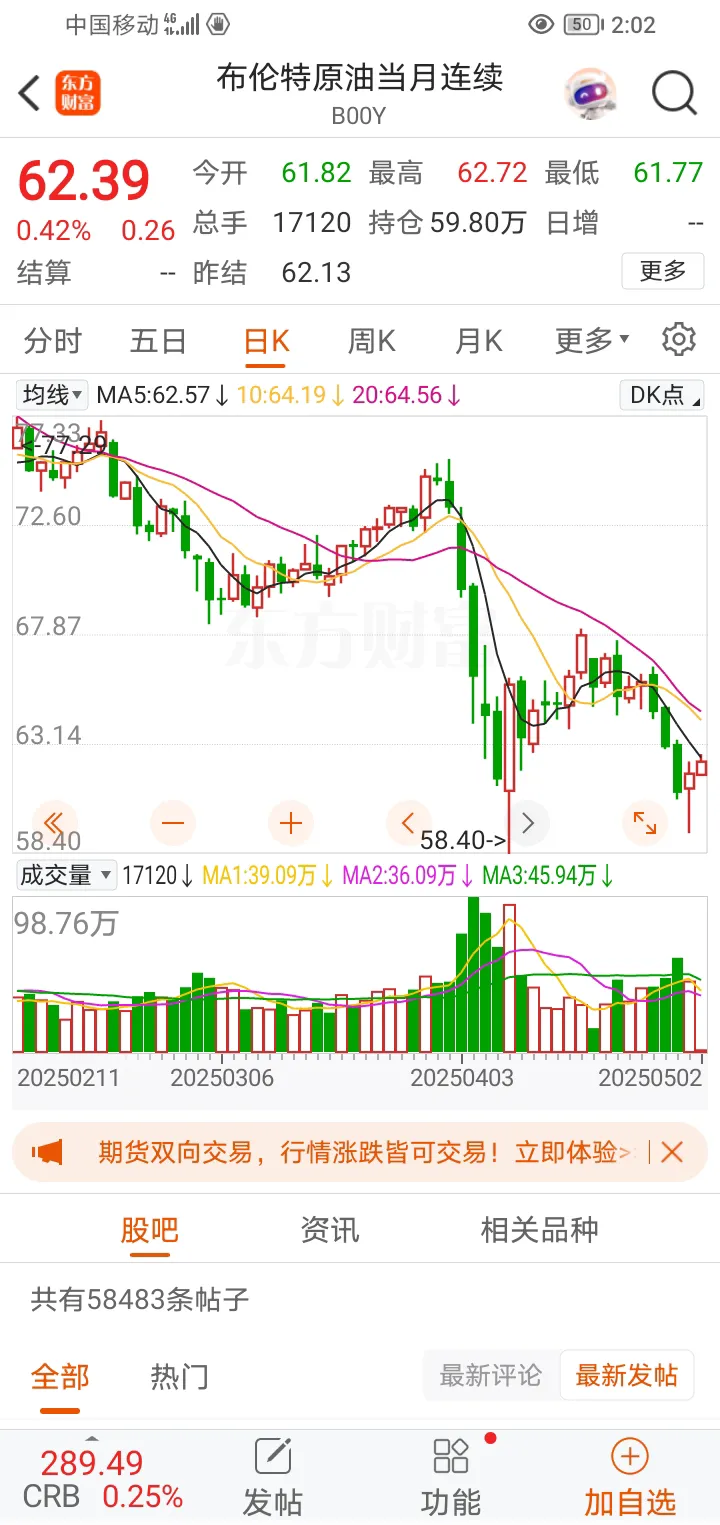Open the 均线 indicator dropdown
Image resolution: width=720 pixels, height=1525 pixels.
(x=54, y=395)
